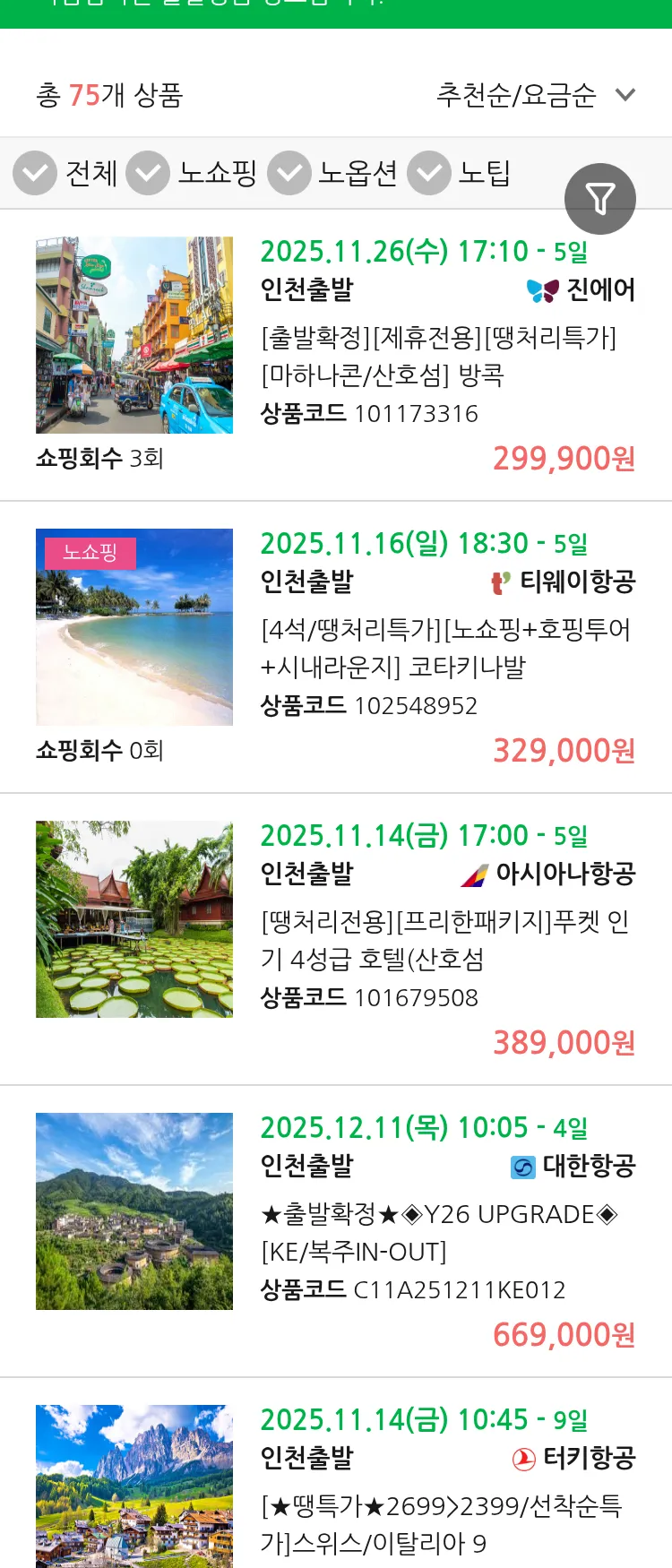The width and height of the screenshot is (672, 1568).
Task: Click the checkmark icon beside 전체
Action: click(34, 173)
